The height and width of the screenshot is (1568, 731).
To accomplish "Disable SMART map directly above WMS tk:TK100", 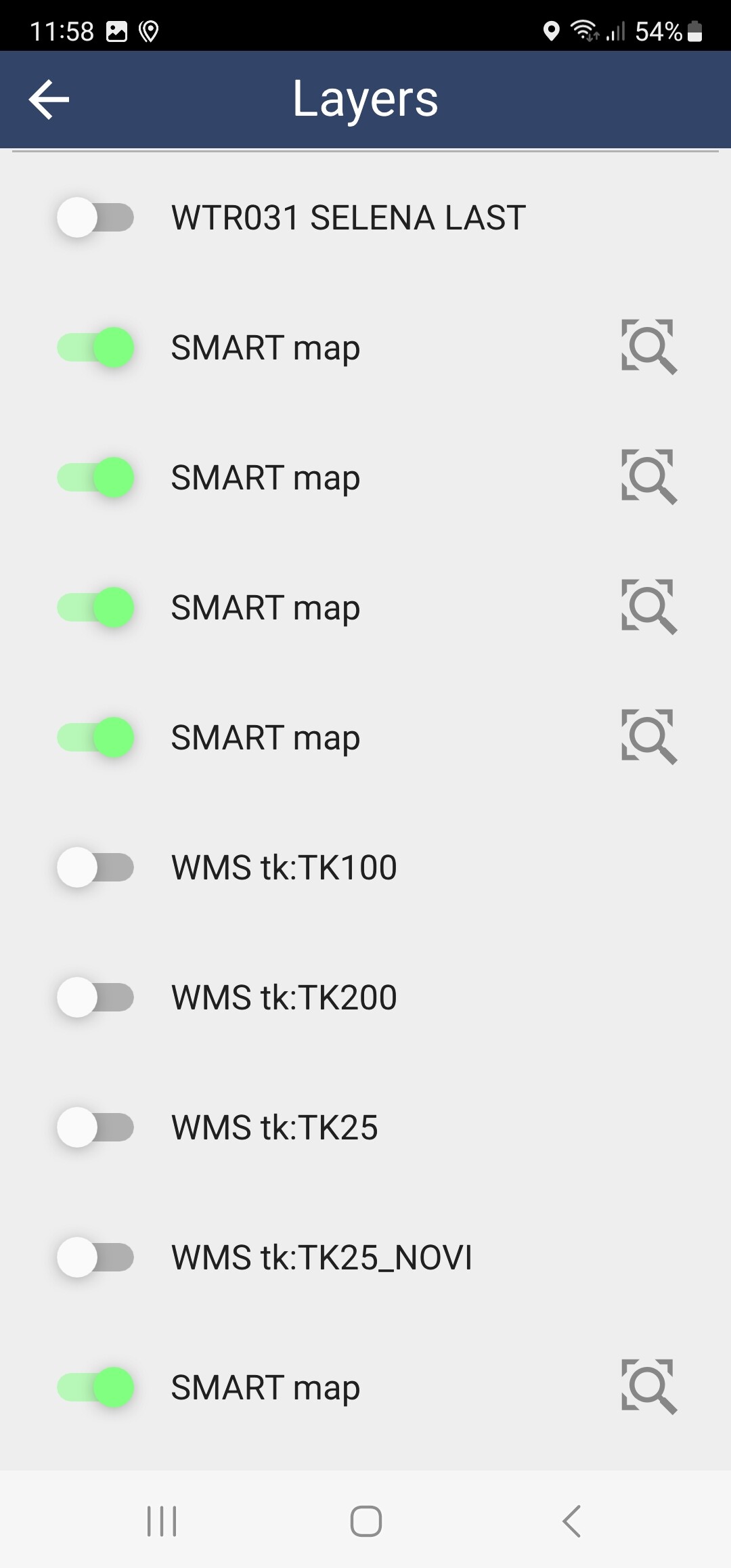I will click(x=95, y=737).
